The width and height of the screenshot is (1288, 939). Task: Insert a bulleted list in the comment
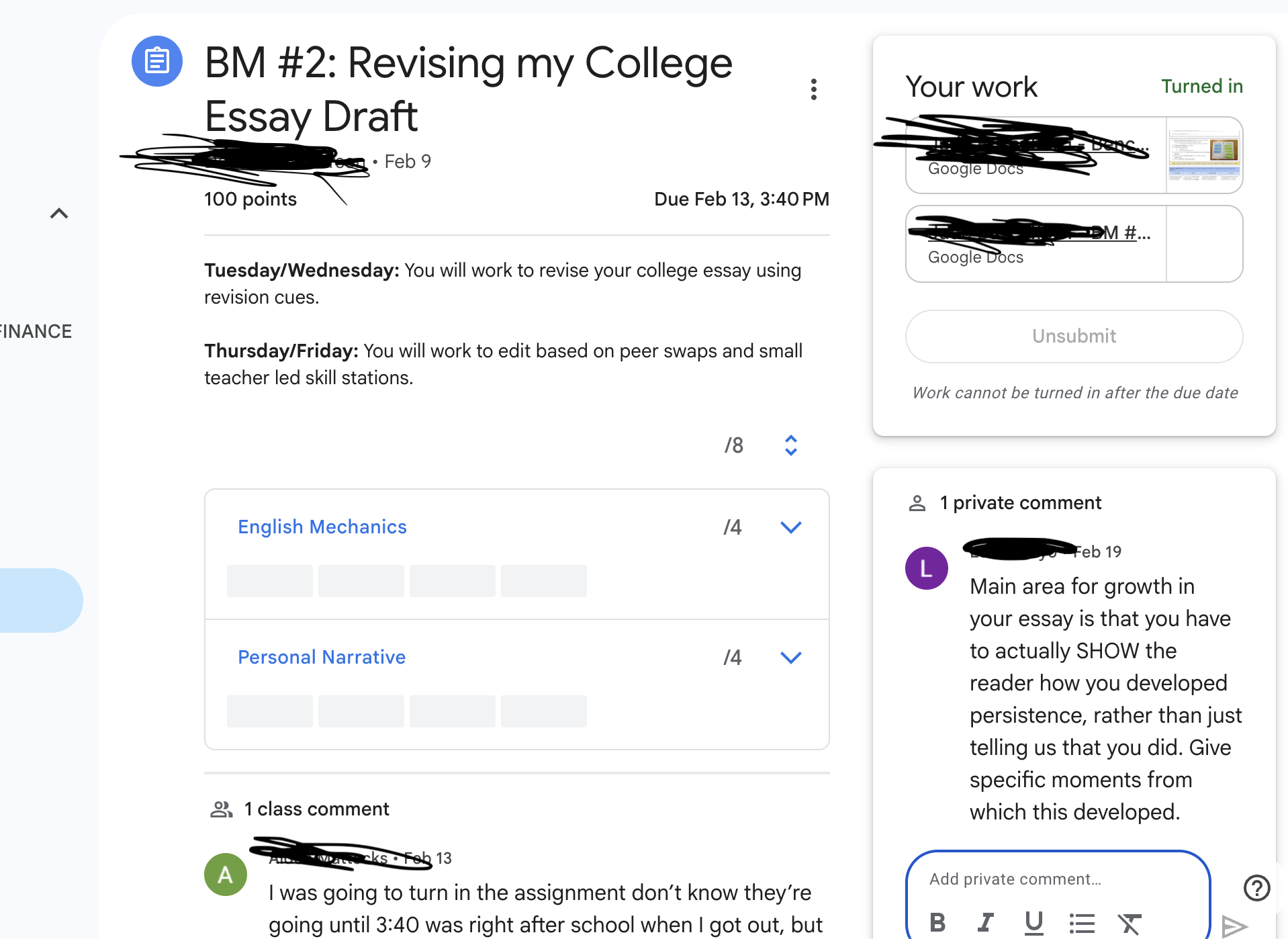(1081, 923)
